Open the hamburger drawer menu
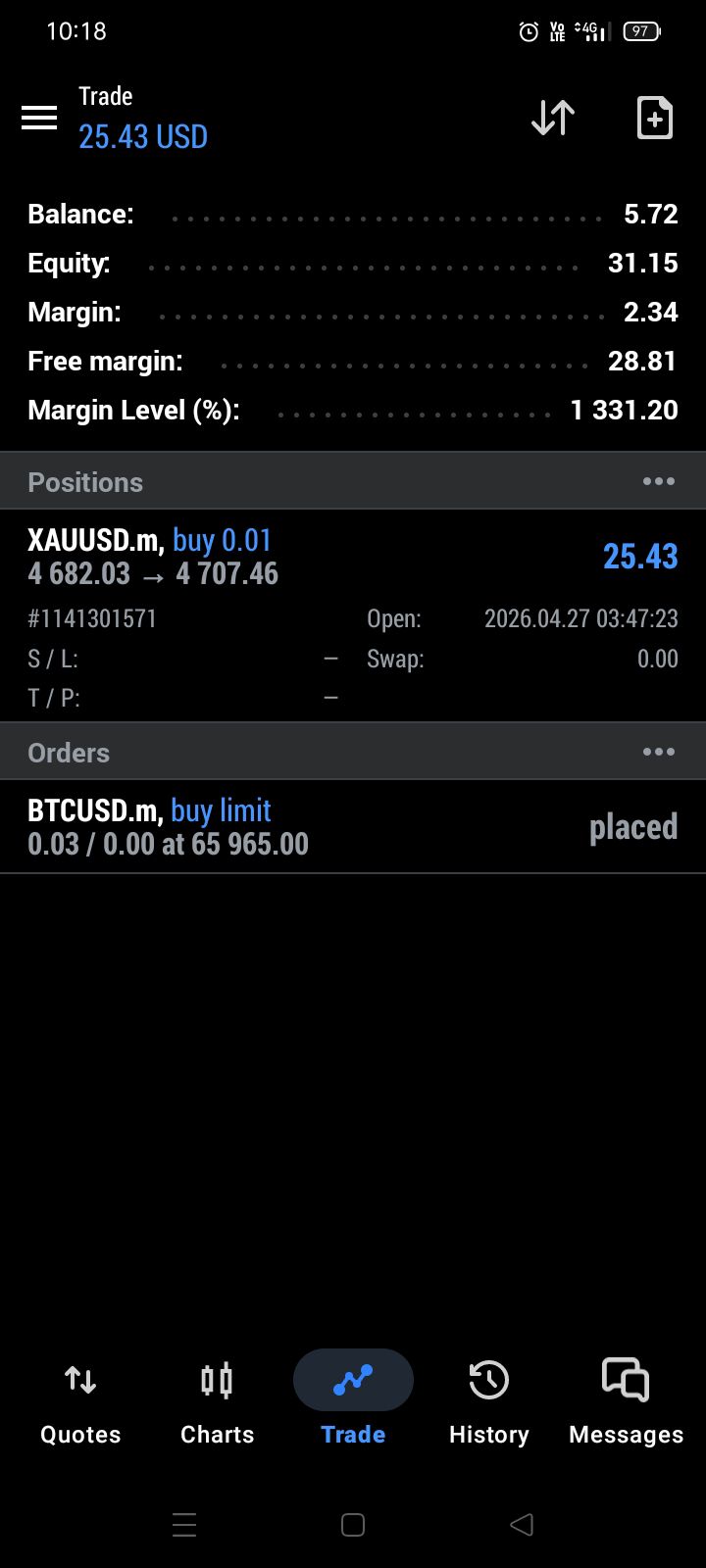706x1568 pixels. tap(39, 119)
